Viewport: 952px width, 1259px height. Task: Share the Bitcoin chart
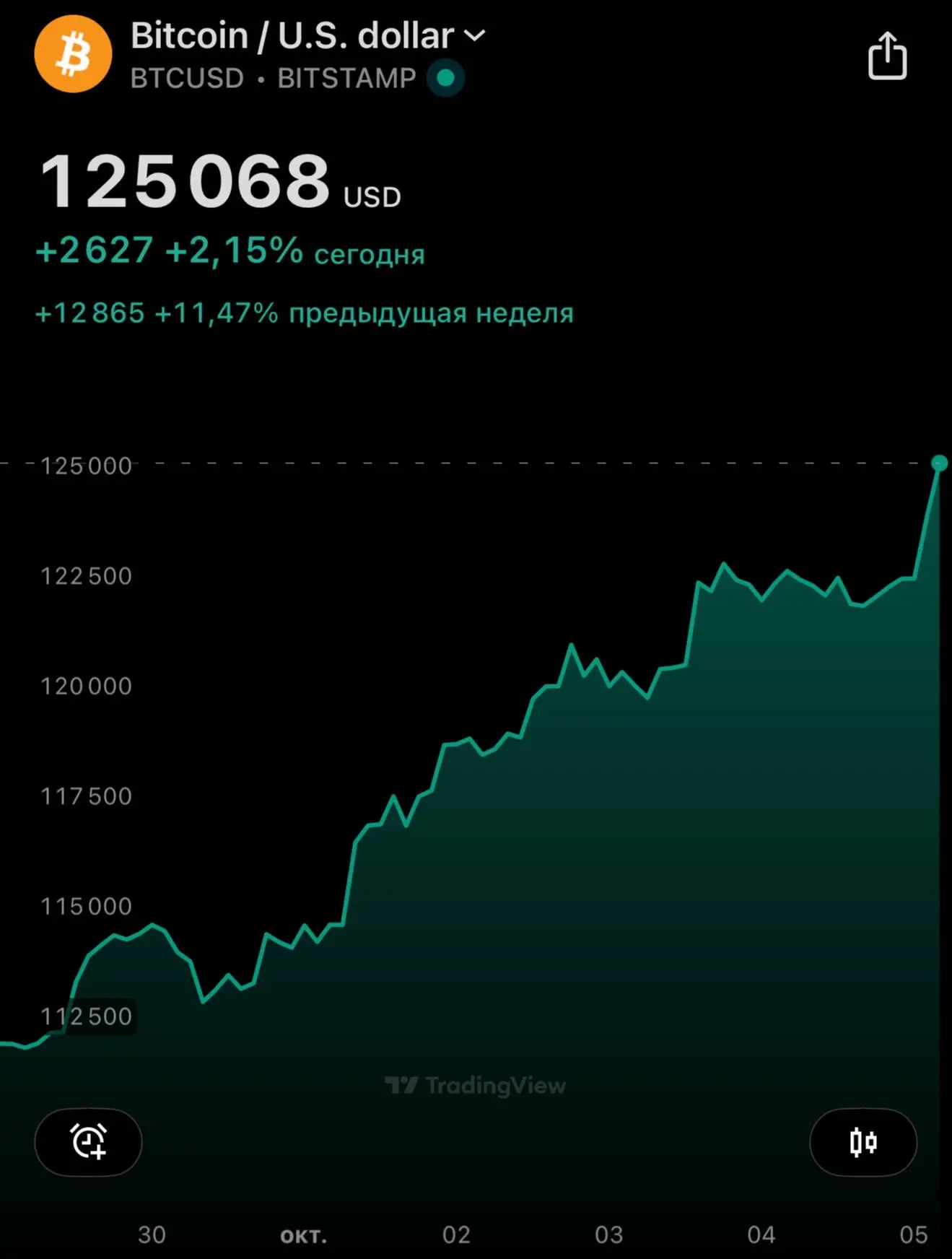click(887, 56)
